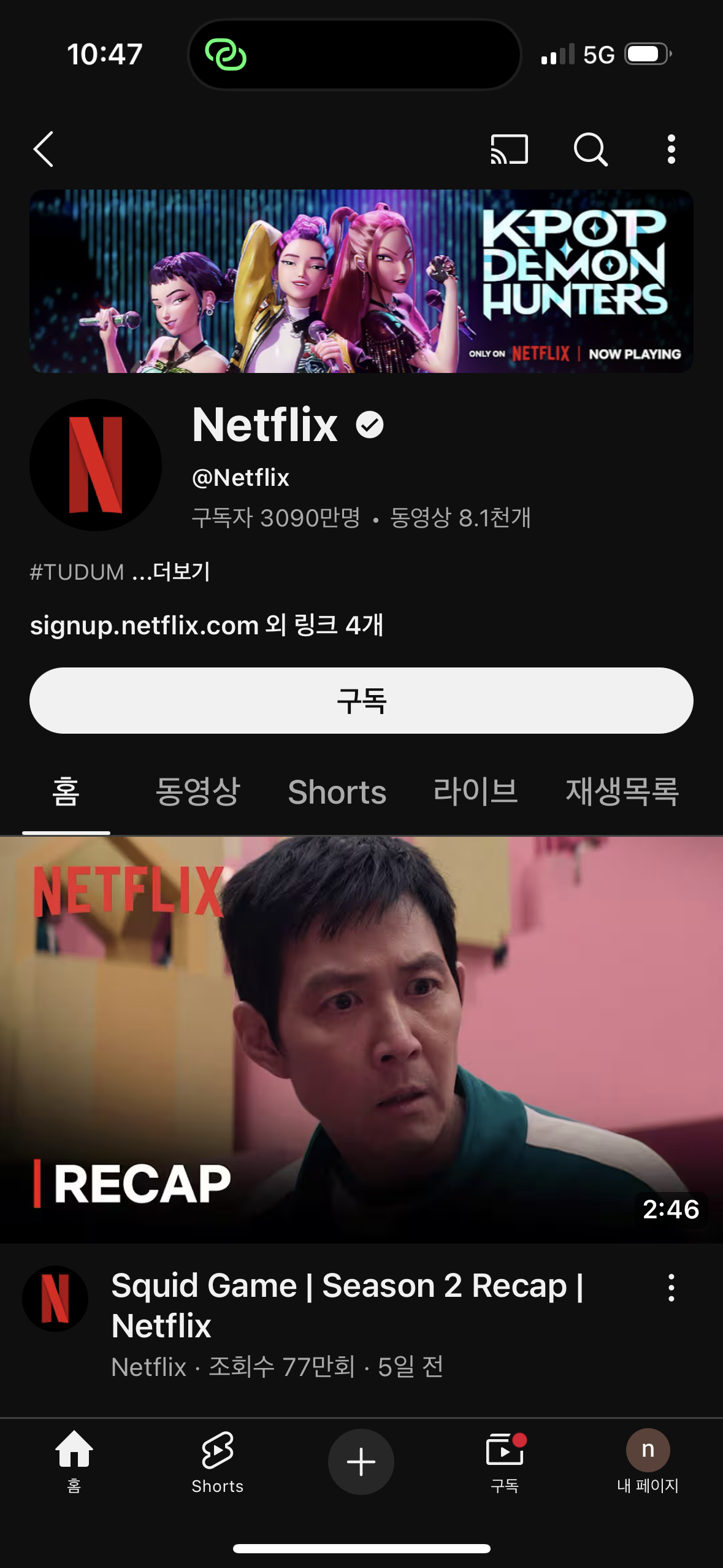Open options for Squid Game Recap video

point(671,1287)
